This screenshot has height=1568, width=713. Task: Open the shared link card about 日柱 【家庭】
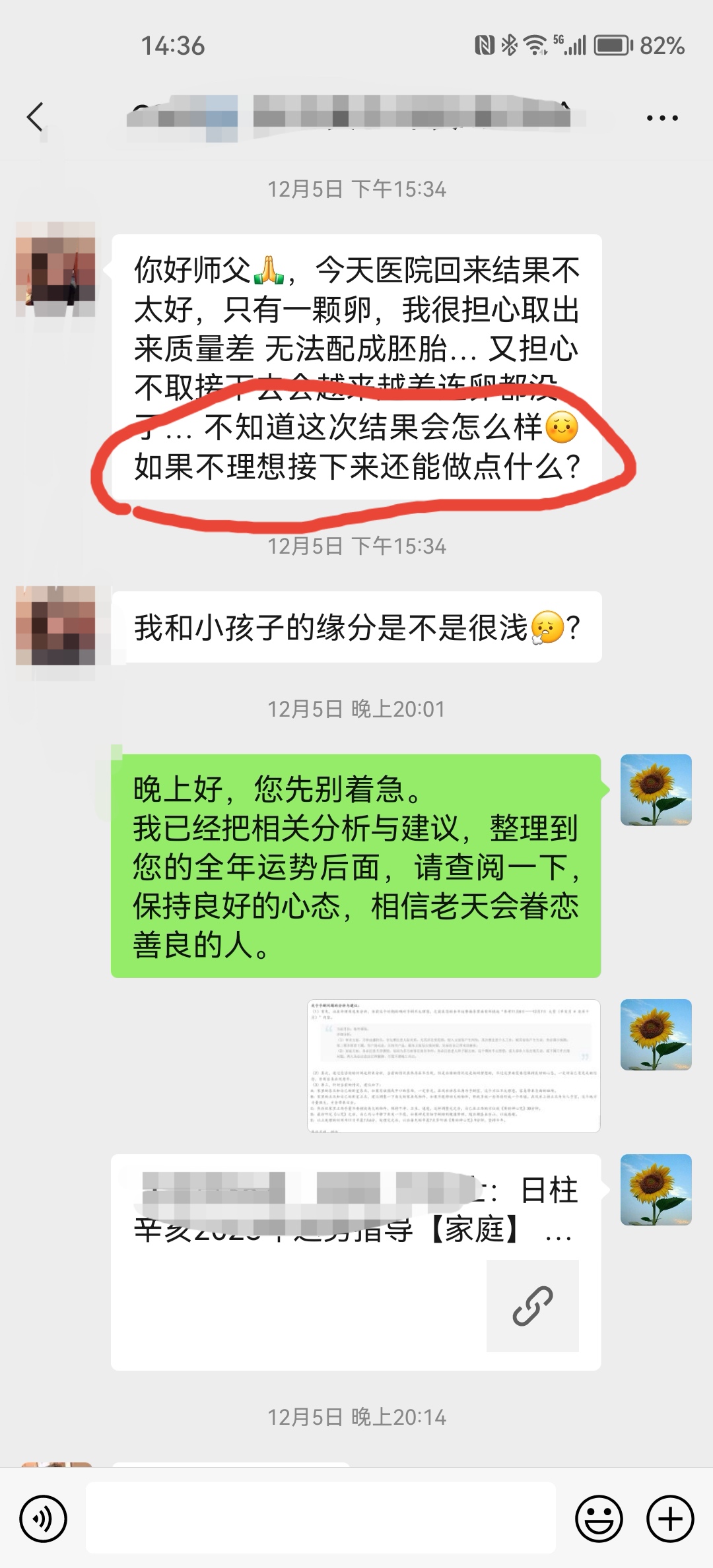[355, 1260]
